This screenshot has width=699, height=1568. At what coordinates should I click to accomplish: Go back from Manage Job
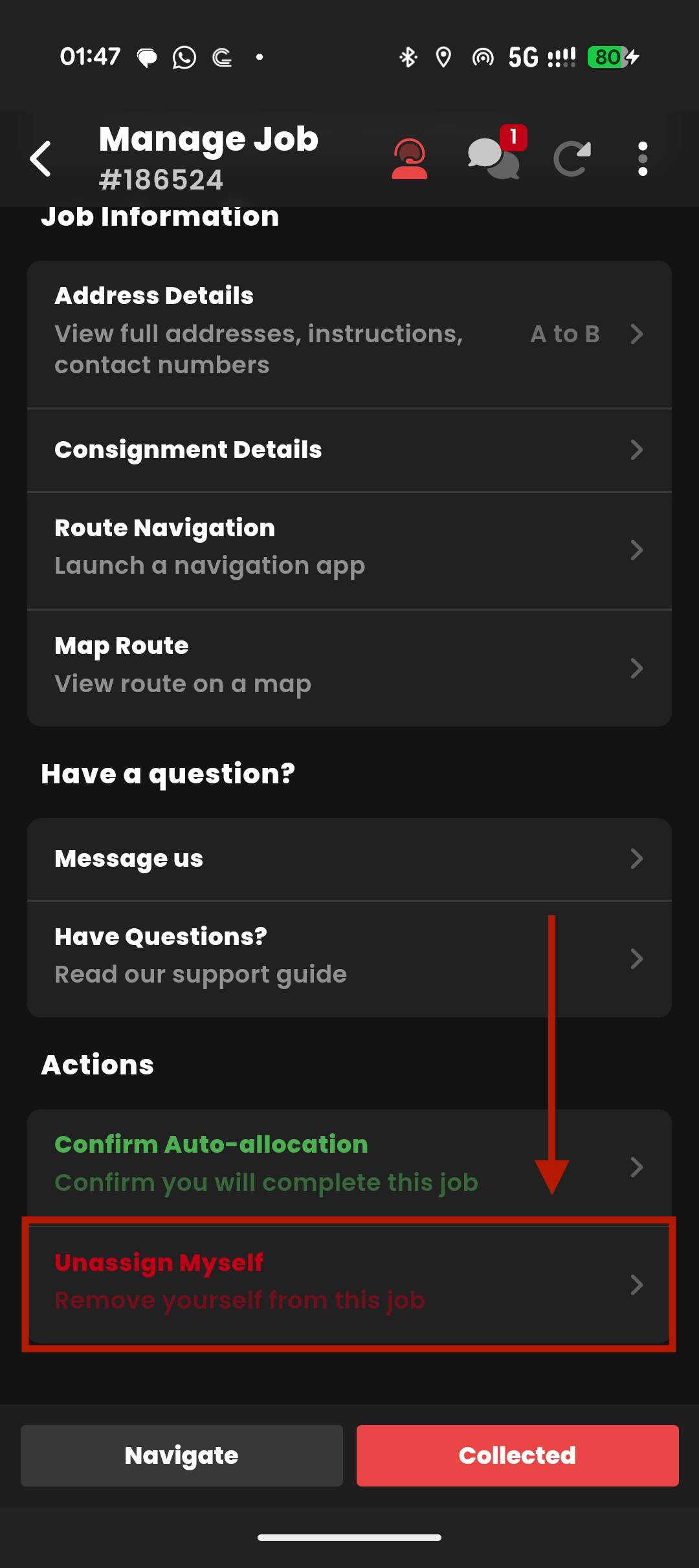click(x=41, y=158)
